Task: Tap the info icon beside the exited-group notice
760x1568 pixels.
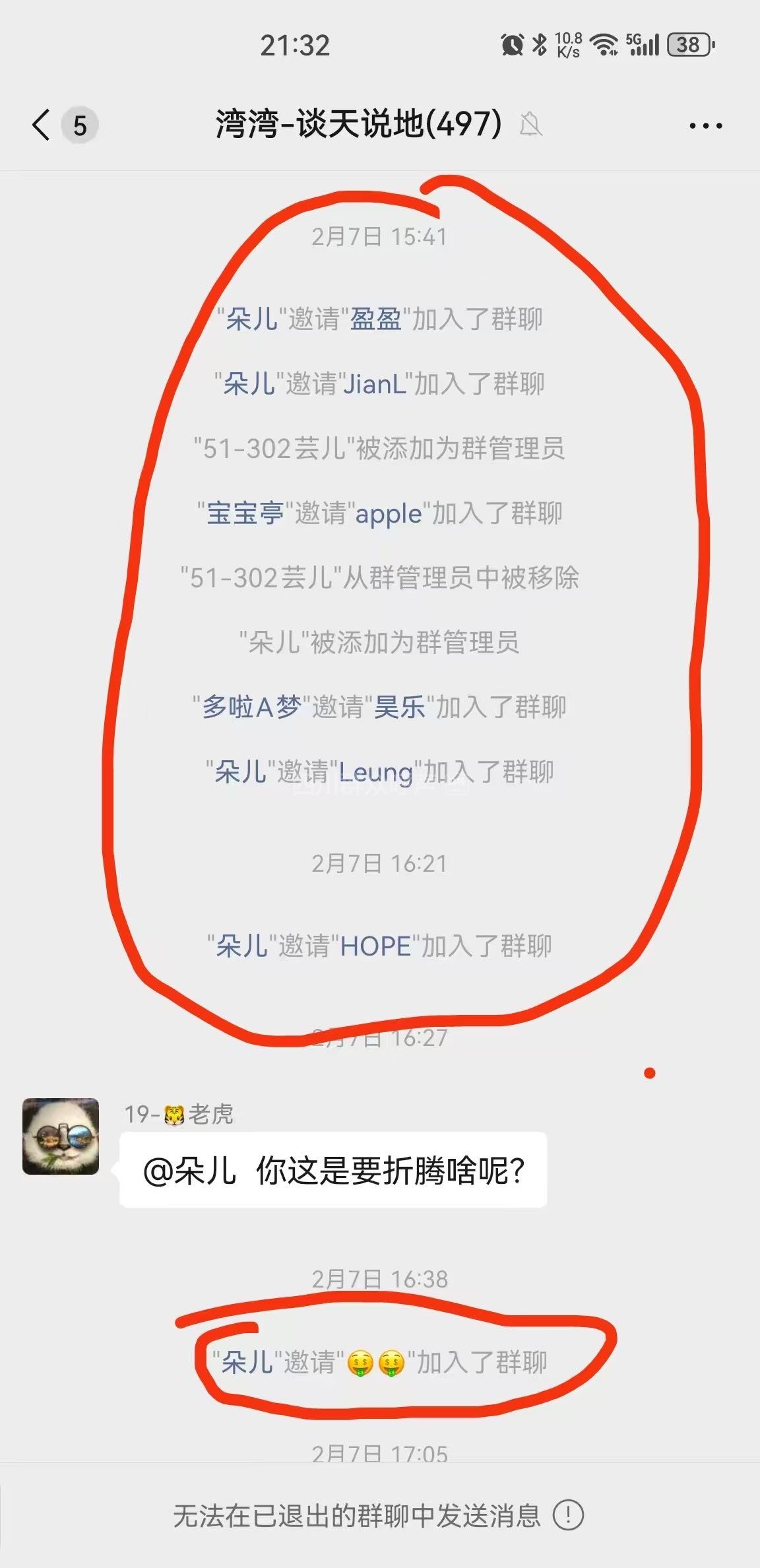Action: click(x=568, y=1514)
